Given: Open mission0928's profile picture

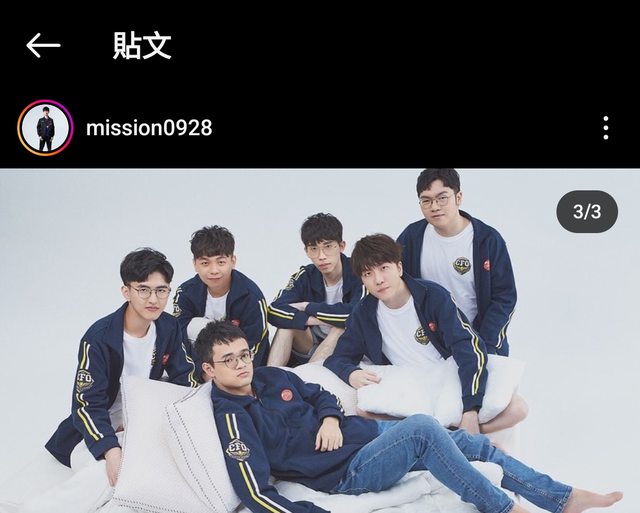Looking at the screenshot, I should click(45, 128).
